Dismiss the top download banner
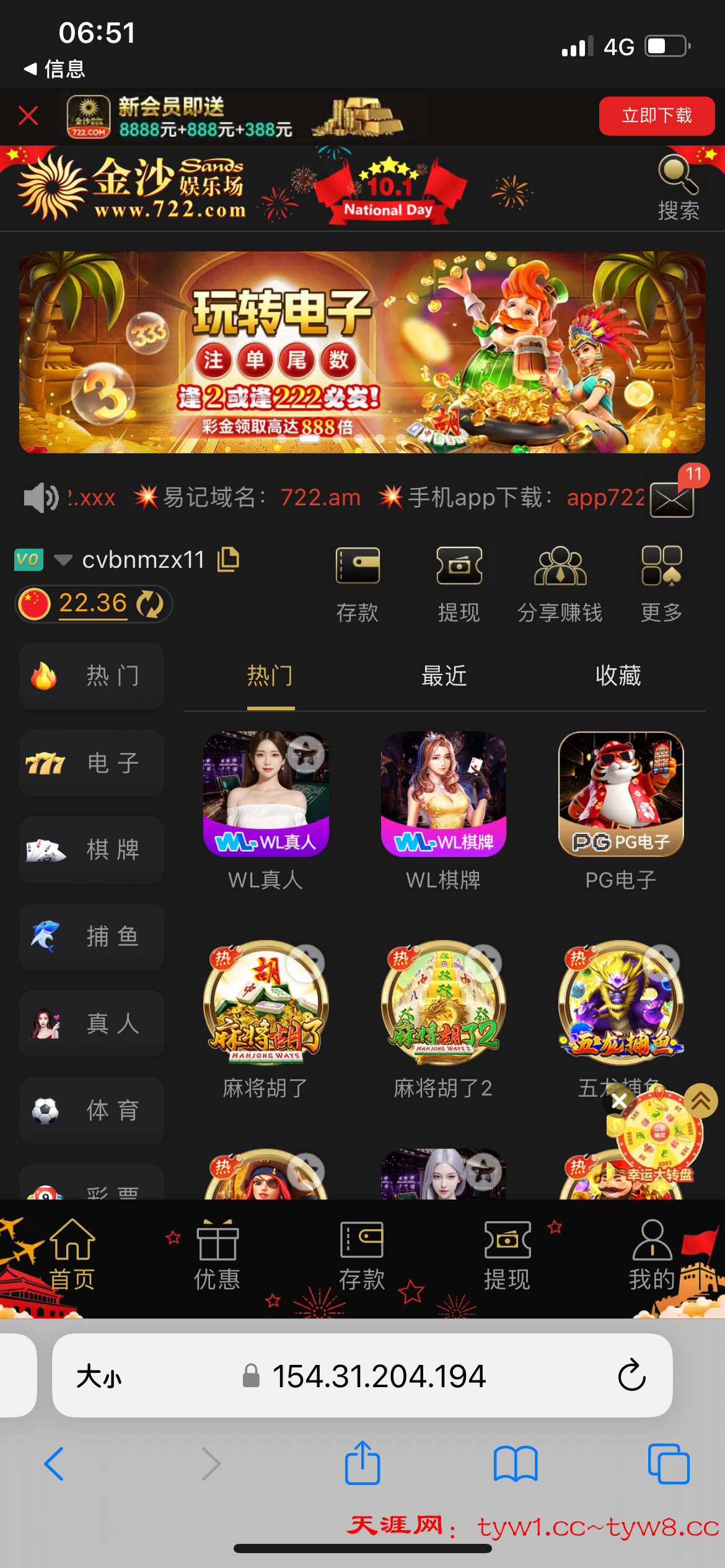The height and width of the screenshot is (1568, 725). 29,115
